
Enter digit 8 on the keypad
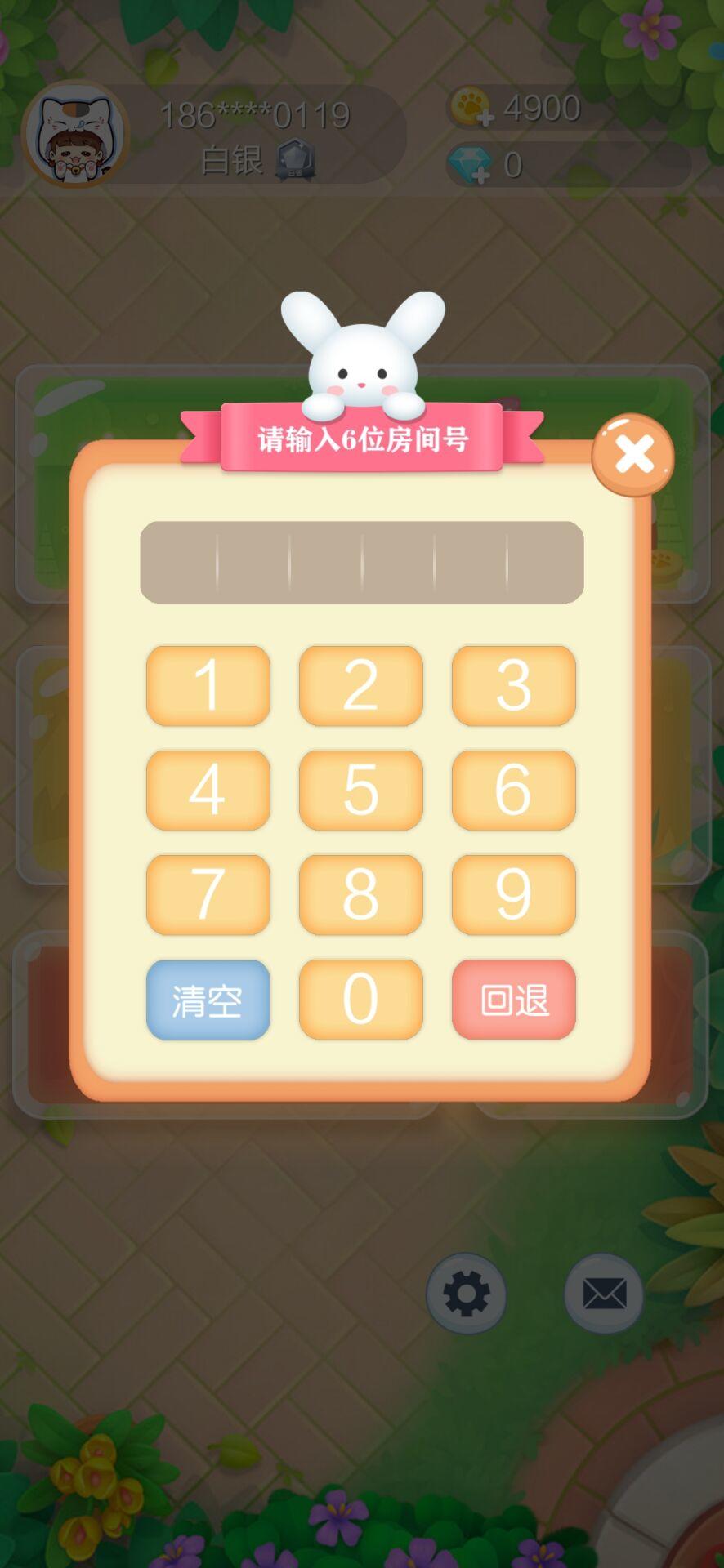pyautogui.click(x=360, y=894)
